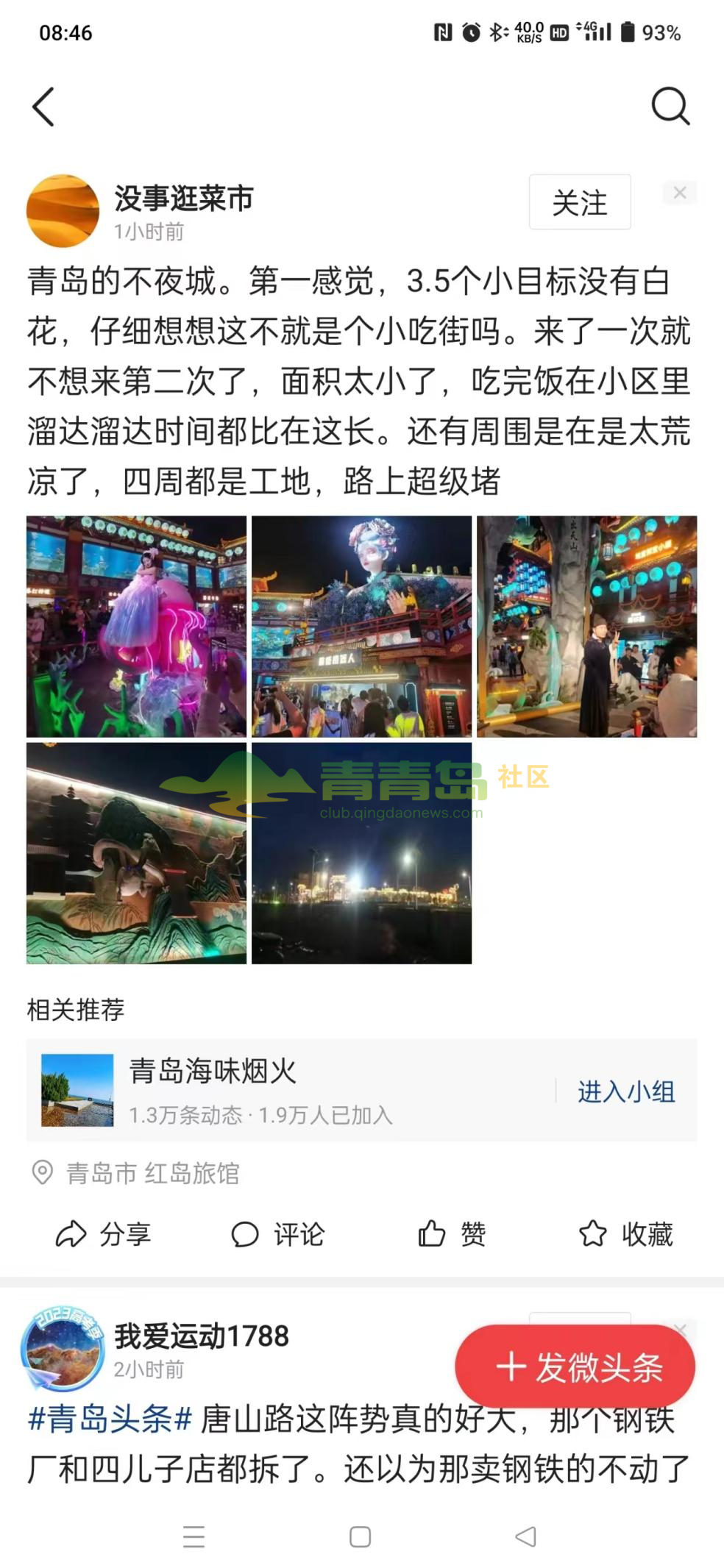Open the giant figure statue photo
Screen dimensions: 724x1568
[361, 627]
